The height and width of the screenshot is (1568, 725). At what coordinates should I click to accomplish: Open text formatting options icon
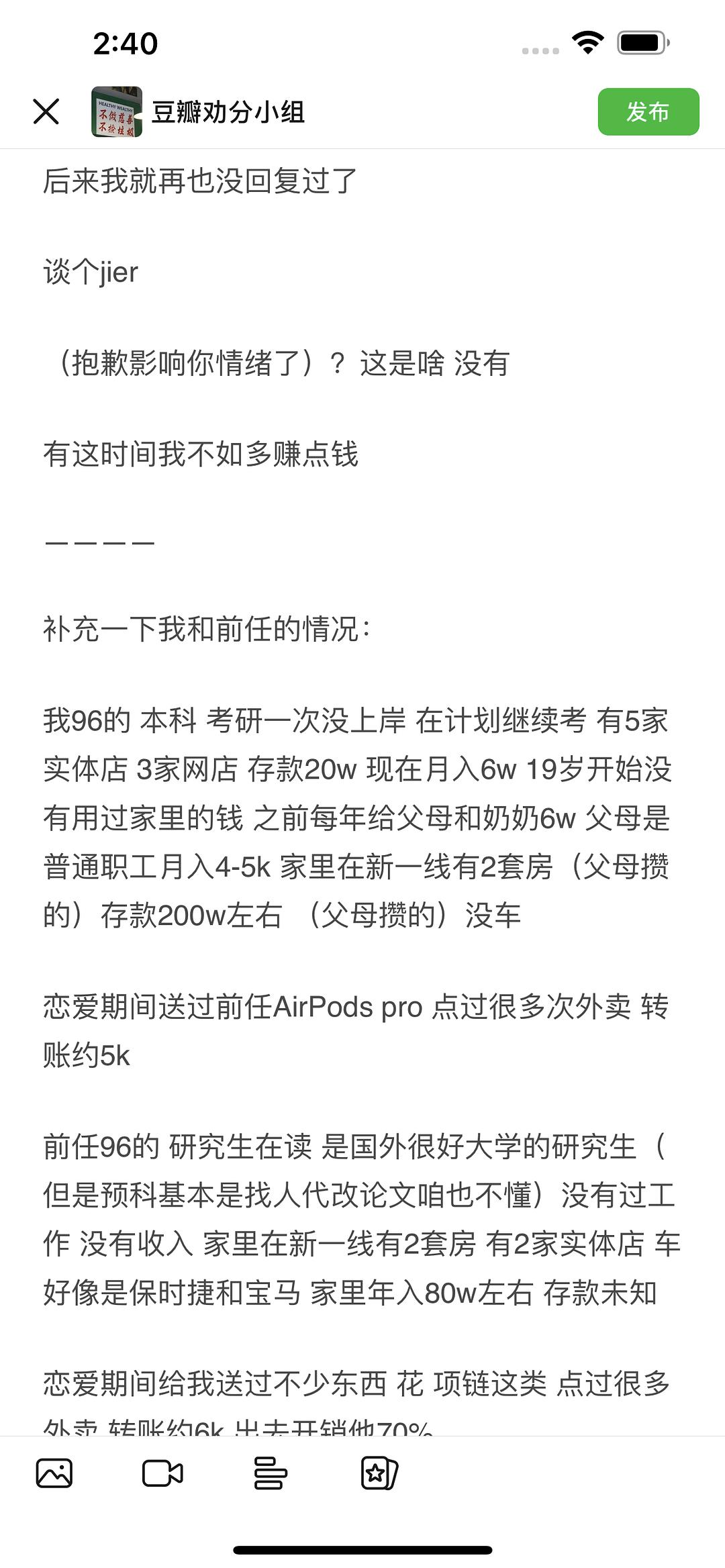coord(270,1473)
